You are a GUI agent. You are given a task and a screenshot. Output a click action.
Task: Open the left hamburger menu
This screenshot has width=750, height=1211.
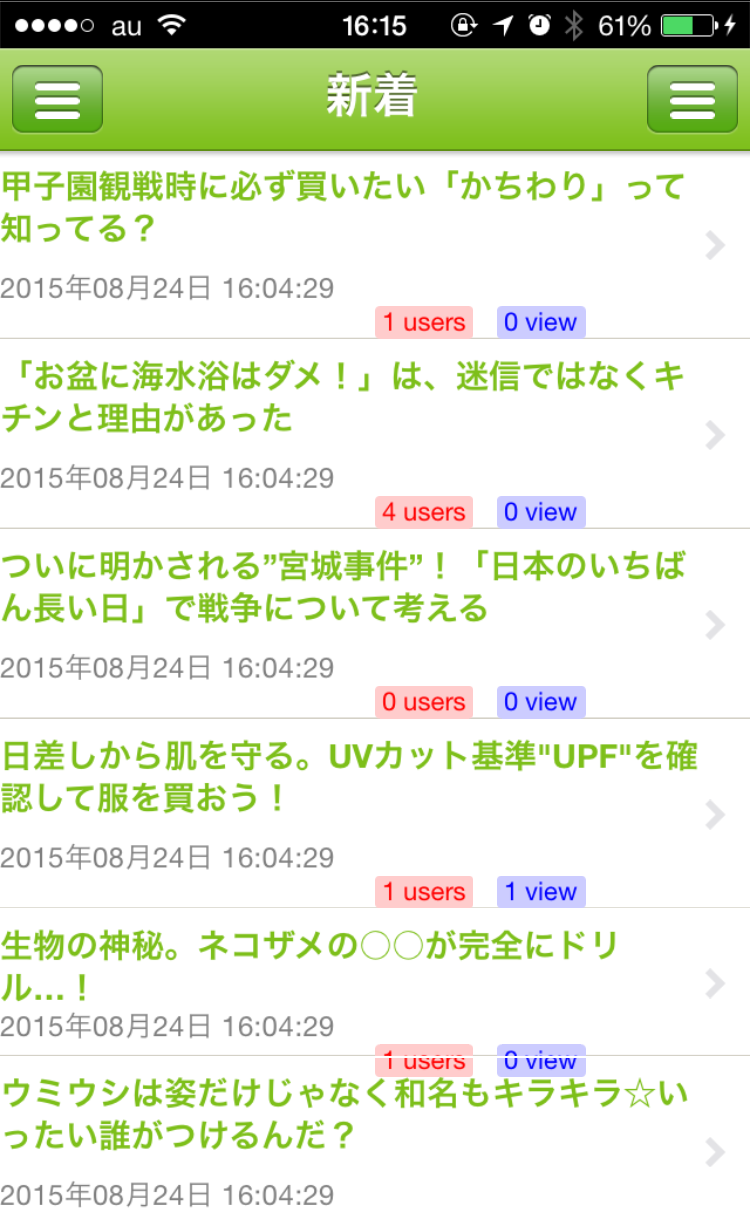click(57, 99)
